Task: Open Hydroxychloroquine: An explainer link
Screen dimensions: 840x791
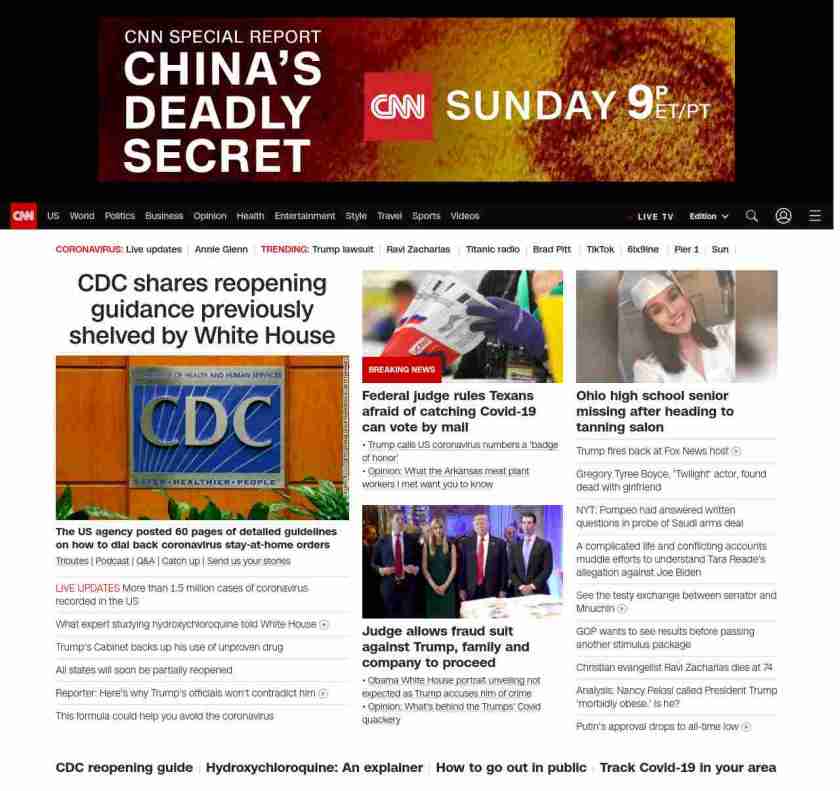Action: (314, 767)
